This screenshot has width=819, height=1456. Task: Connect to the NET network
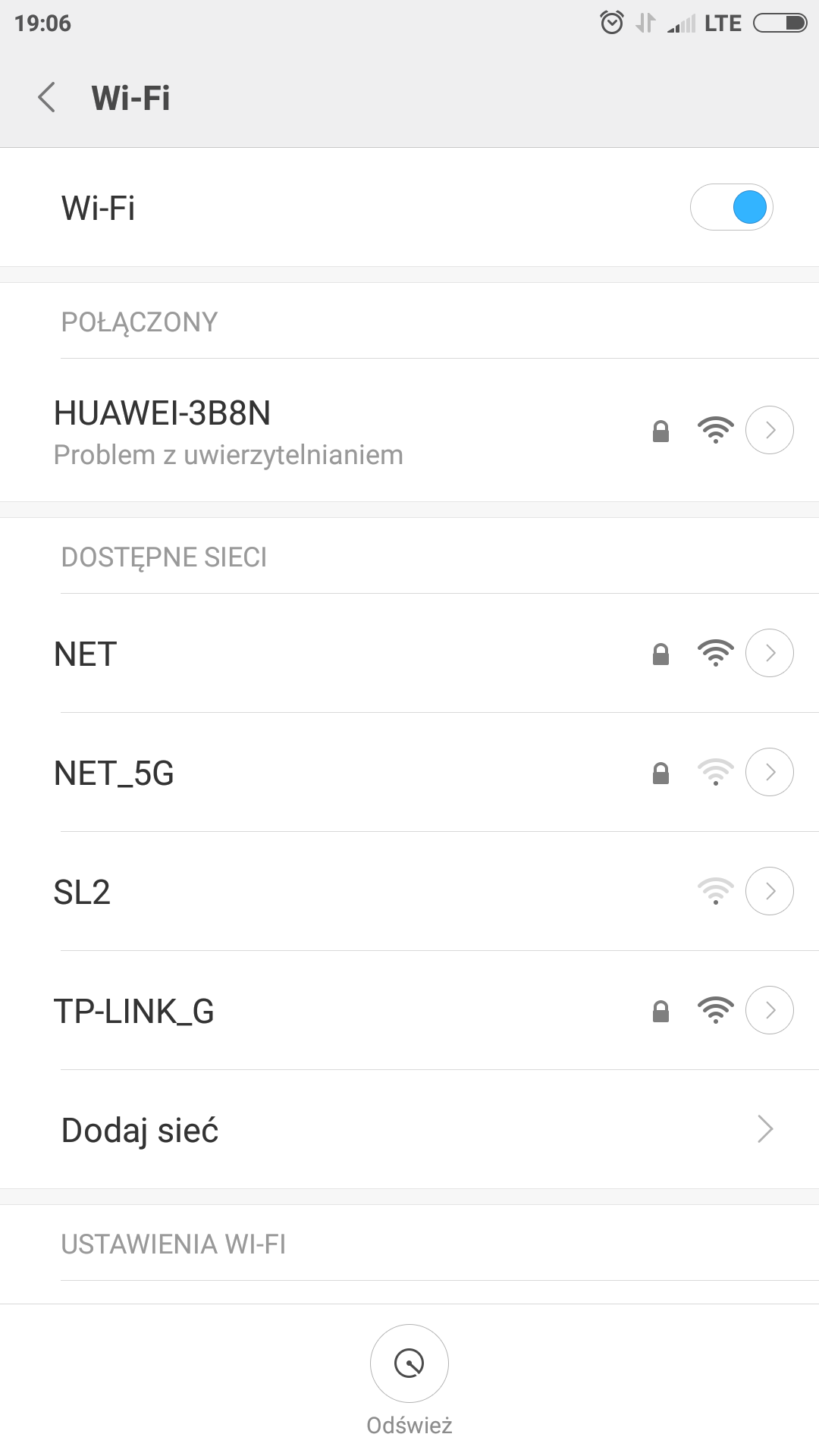pyautogui.click(x=409, y=653)
